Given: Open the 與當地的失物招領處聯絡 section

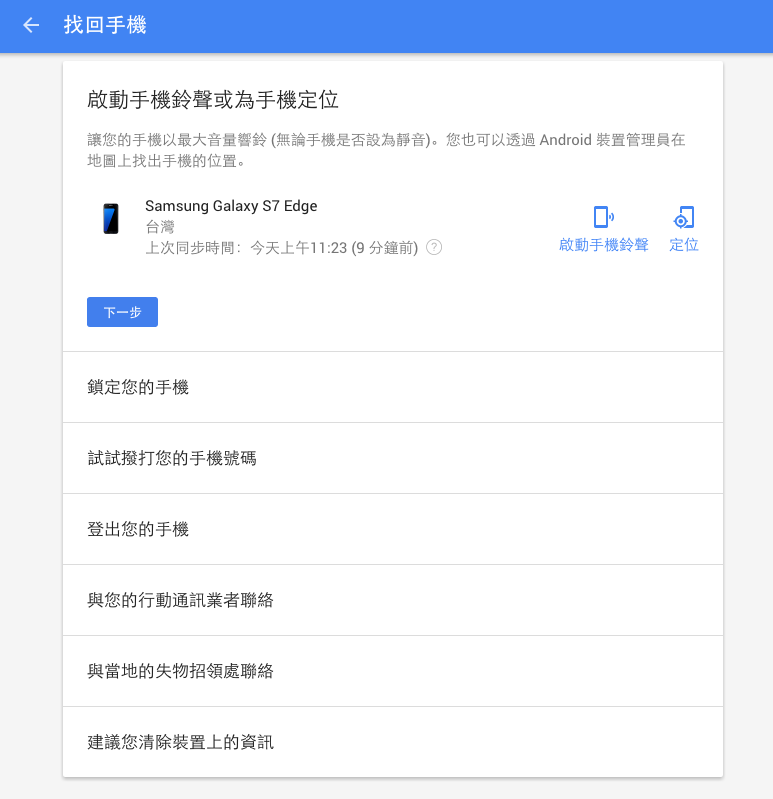Looking at the screenshot, I should point(181,671).
